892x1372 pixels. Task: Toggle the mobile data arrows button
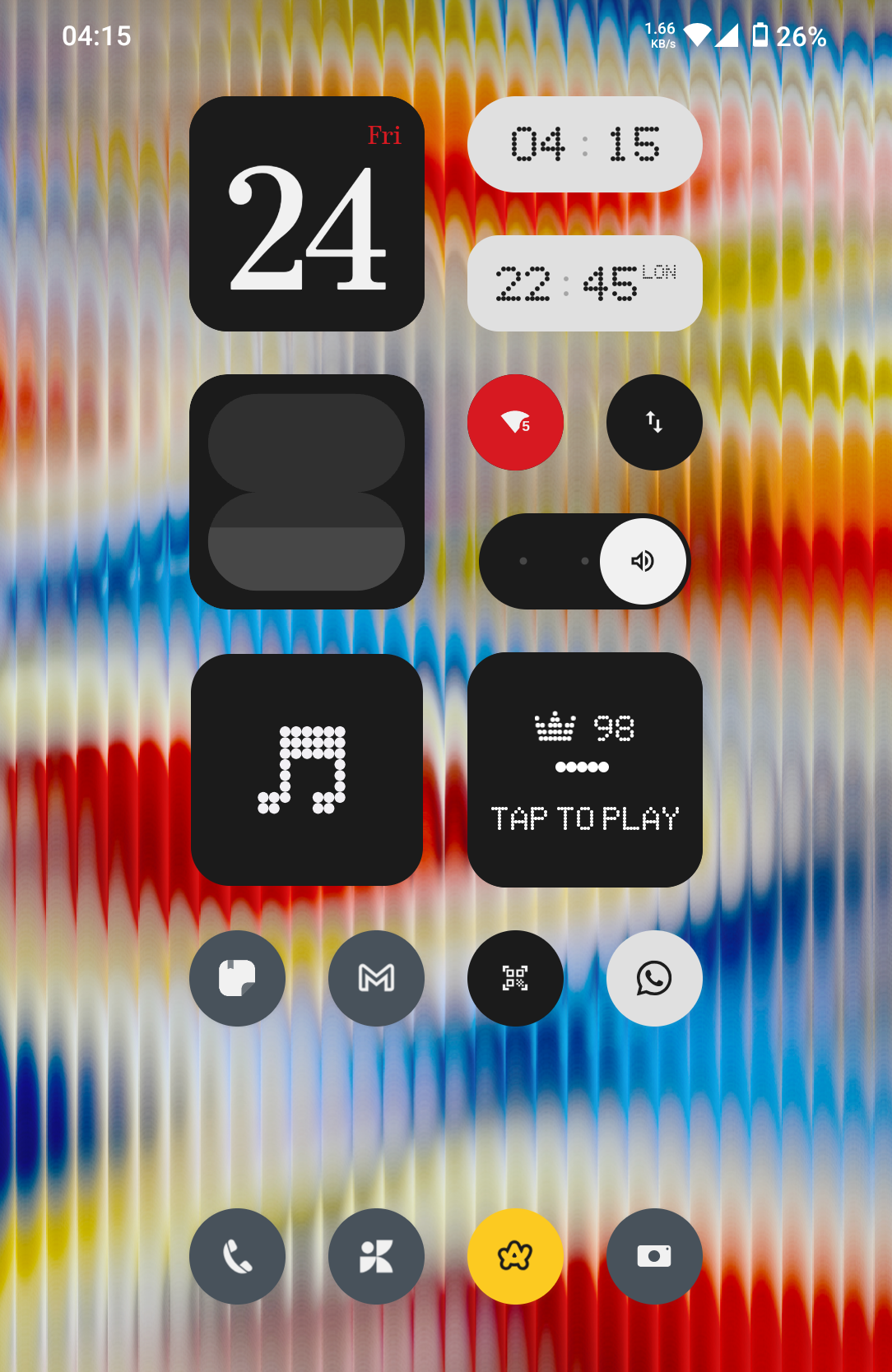coord(654,423)
